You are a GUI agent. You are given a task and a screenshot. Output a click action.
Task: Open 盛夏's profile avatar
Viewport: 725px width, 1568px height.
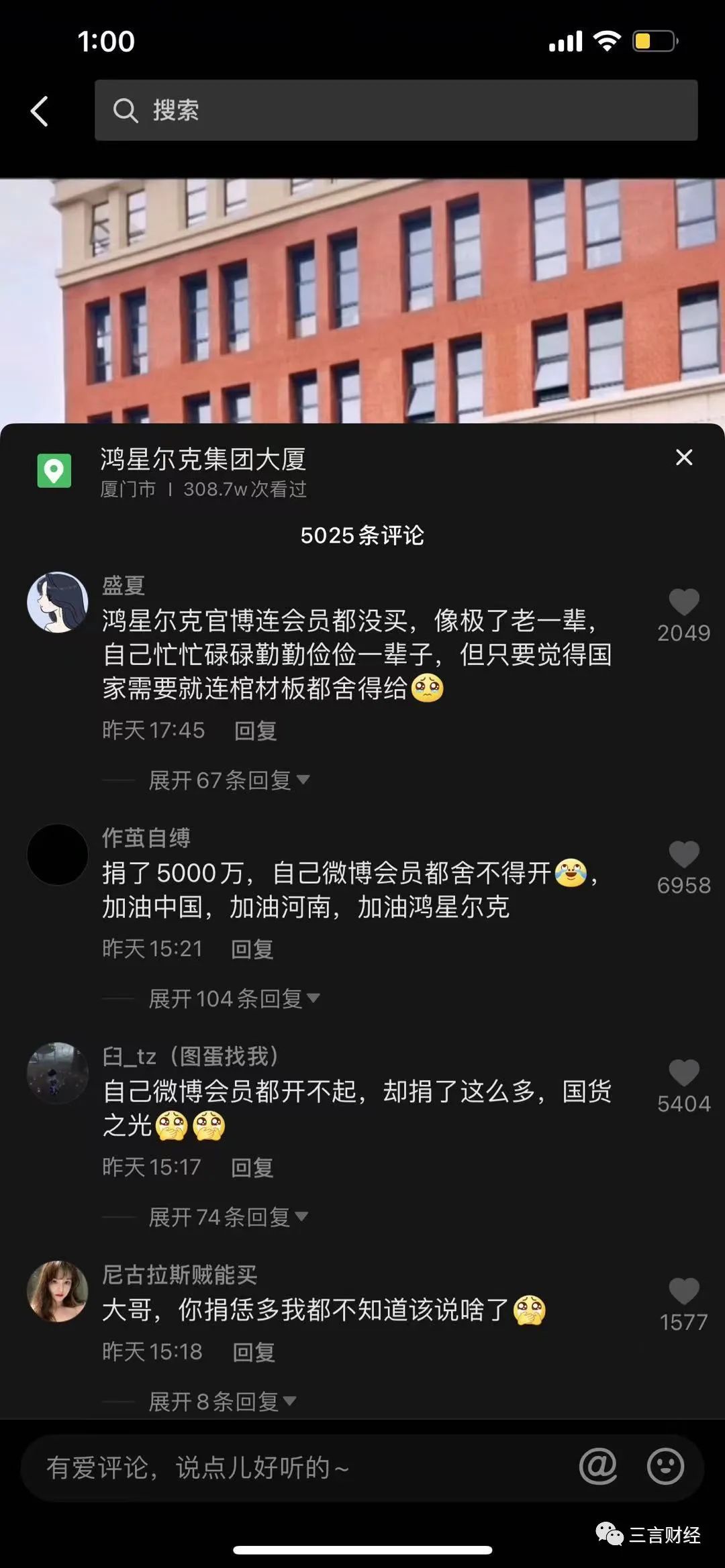coord(58,602)
